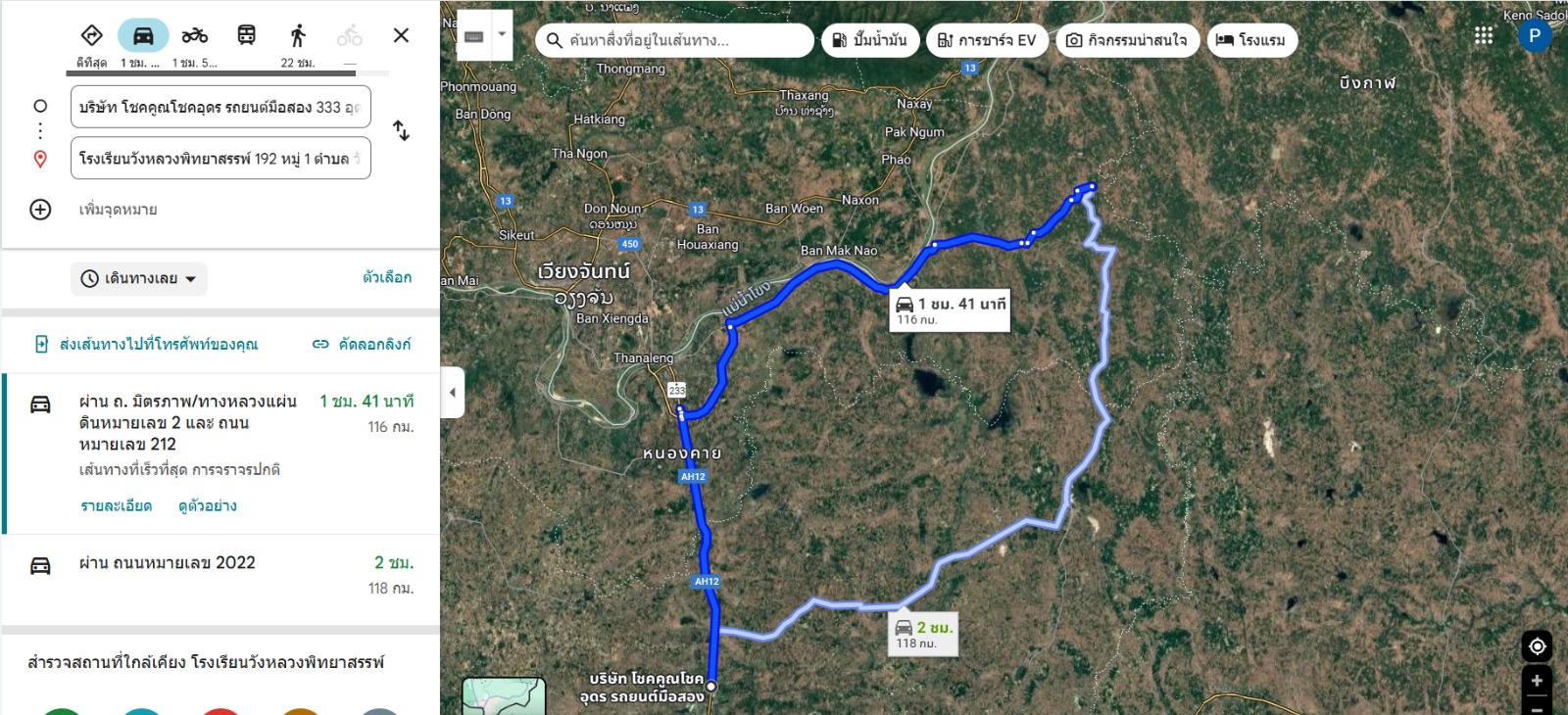Filter by gas stations (ปั๊มน้ำมัน)

pos(869,40)
